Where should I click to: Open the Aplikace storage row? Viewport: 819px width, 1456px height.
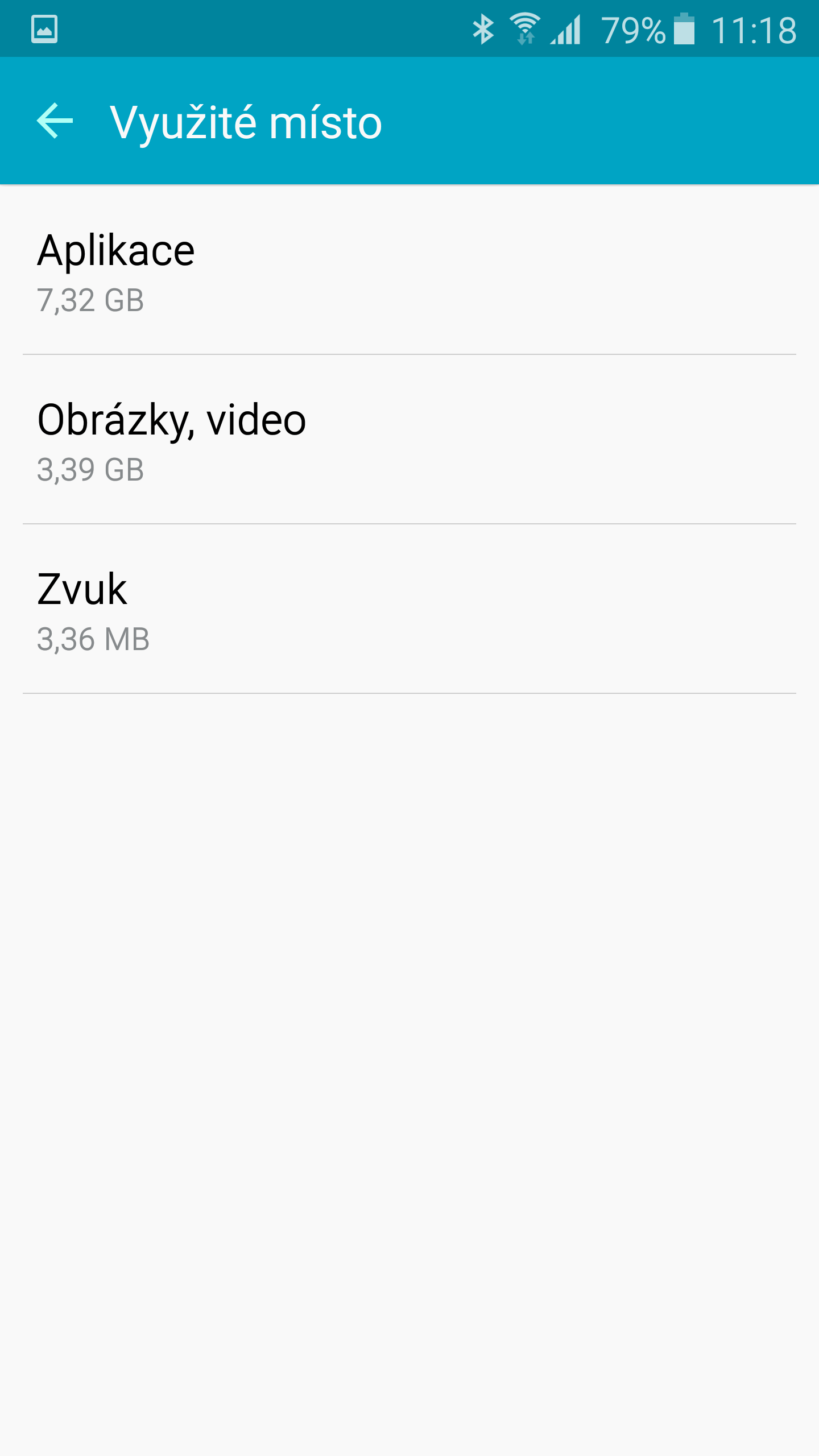coord(409,271)
